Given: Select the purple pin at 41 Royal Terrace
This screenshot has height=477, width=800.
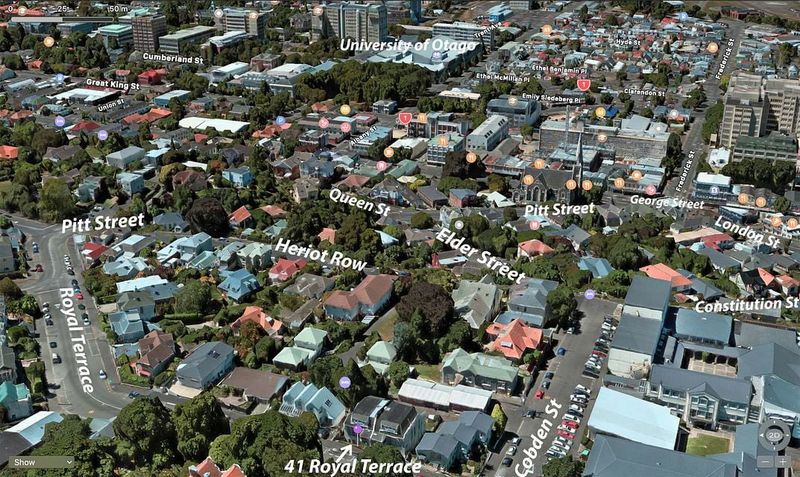Looking at the screenshot, I should click(357, 429).
